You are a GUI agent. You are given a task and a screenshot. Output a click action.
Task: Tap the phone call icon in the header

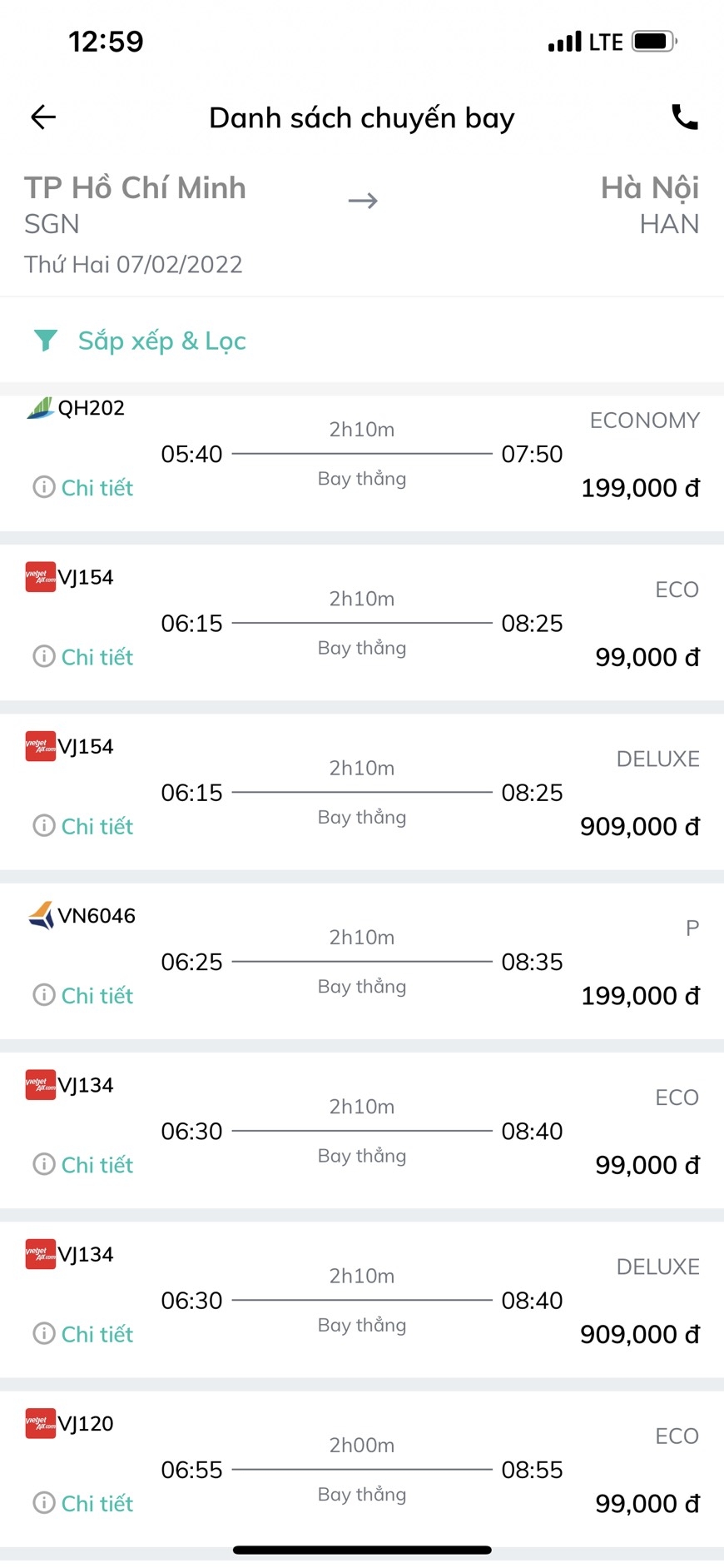point(684,117)
